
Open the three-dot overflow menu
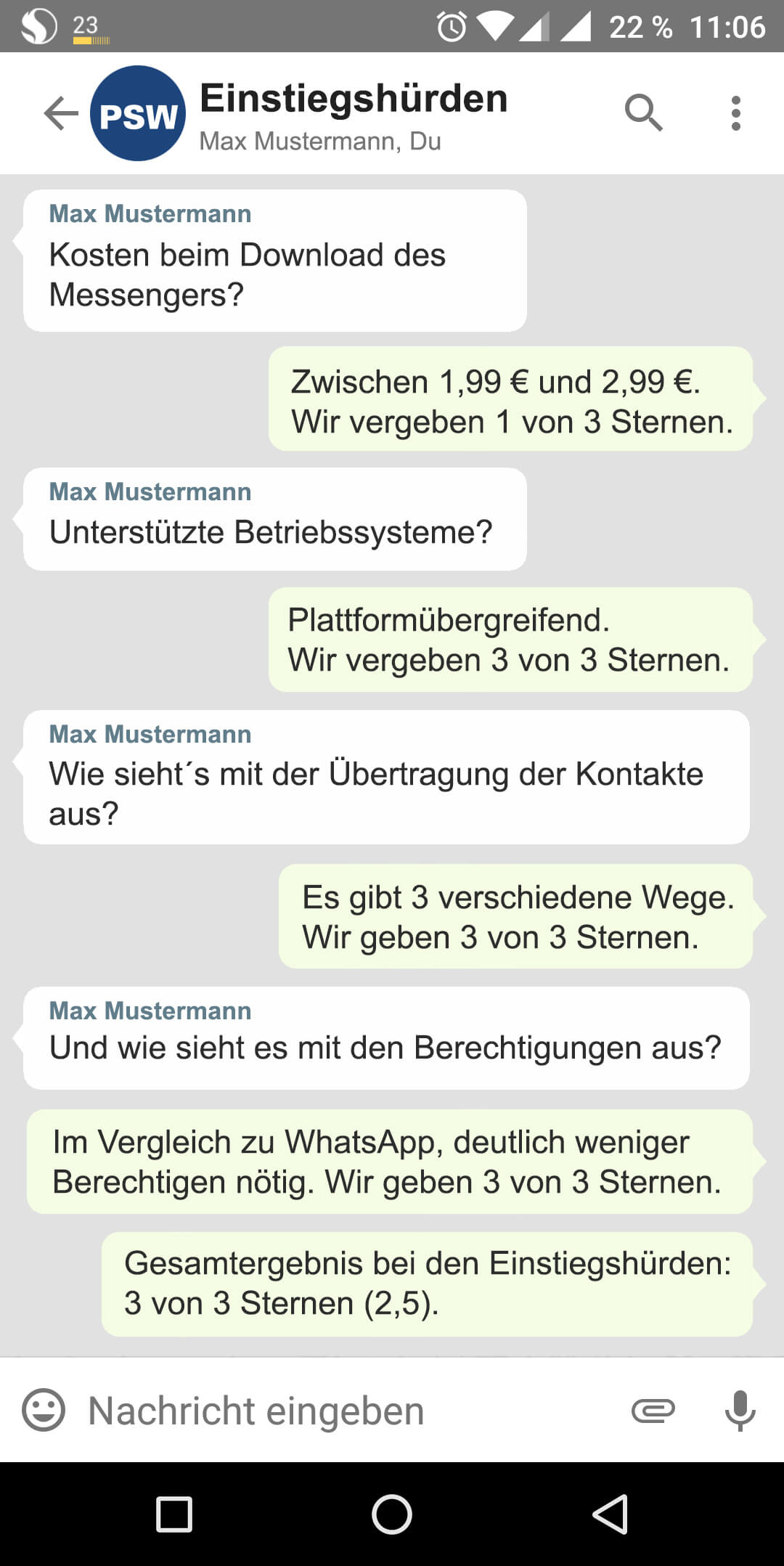coord(735,113)
